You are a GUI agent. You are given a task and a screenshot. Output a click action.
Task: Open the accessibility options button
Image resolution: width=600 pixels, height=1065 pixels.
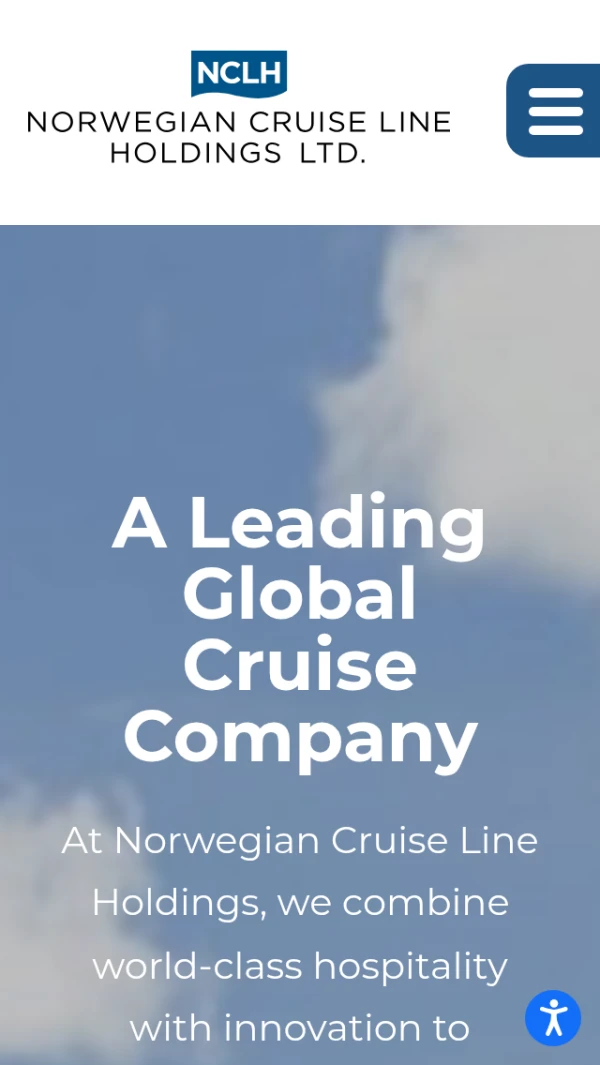point(553,1018)
